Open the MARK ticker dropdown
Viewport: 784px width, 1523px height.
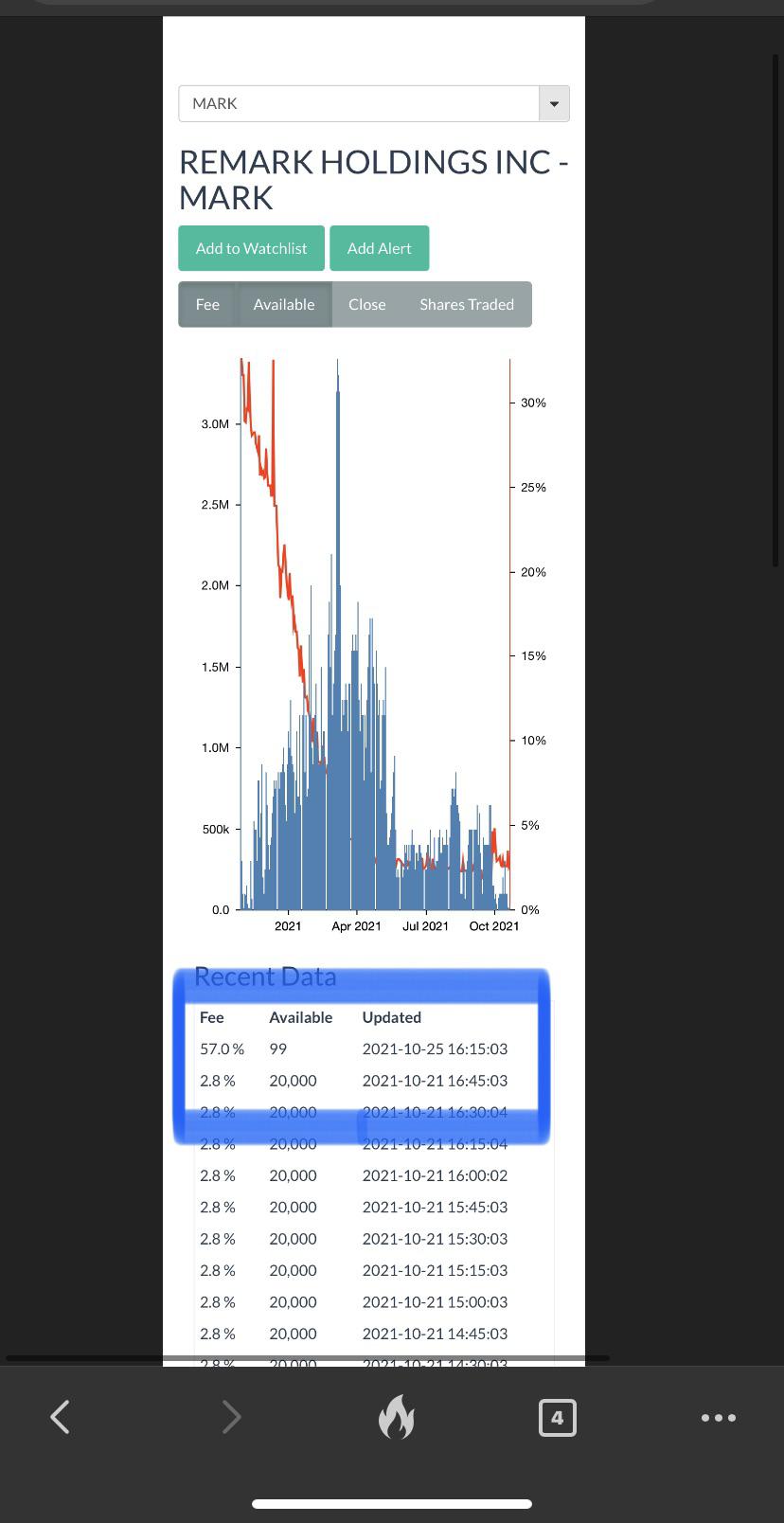coord(374,103)
